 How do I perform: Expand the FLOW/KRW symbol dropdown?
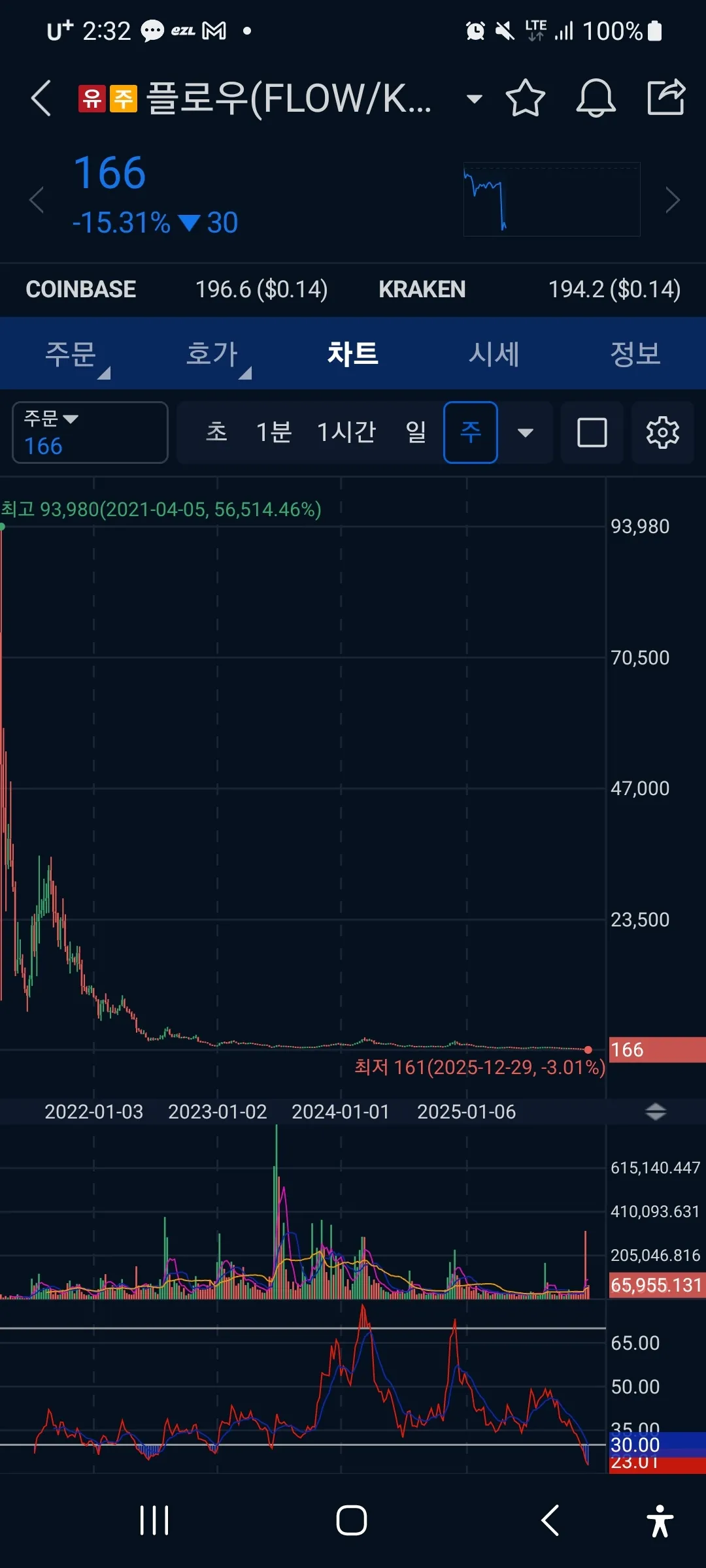click(474, 99)
